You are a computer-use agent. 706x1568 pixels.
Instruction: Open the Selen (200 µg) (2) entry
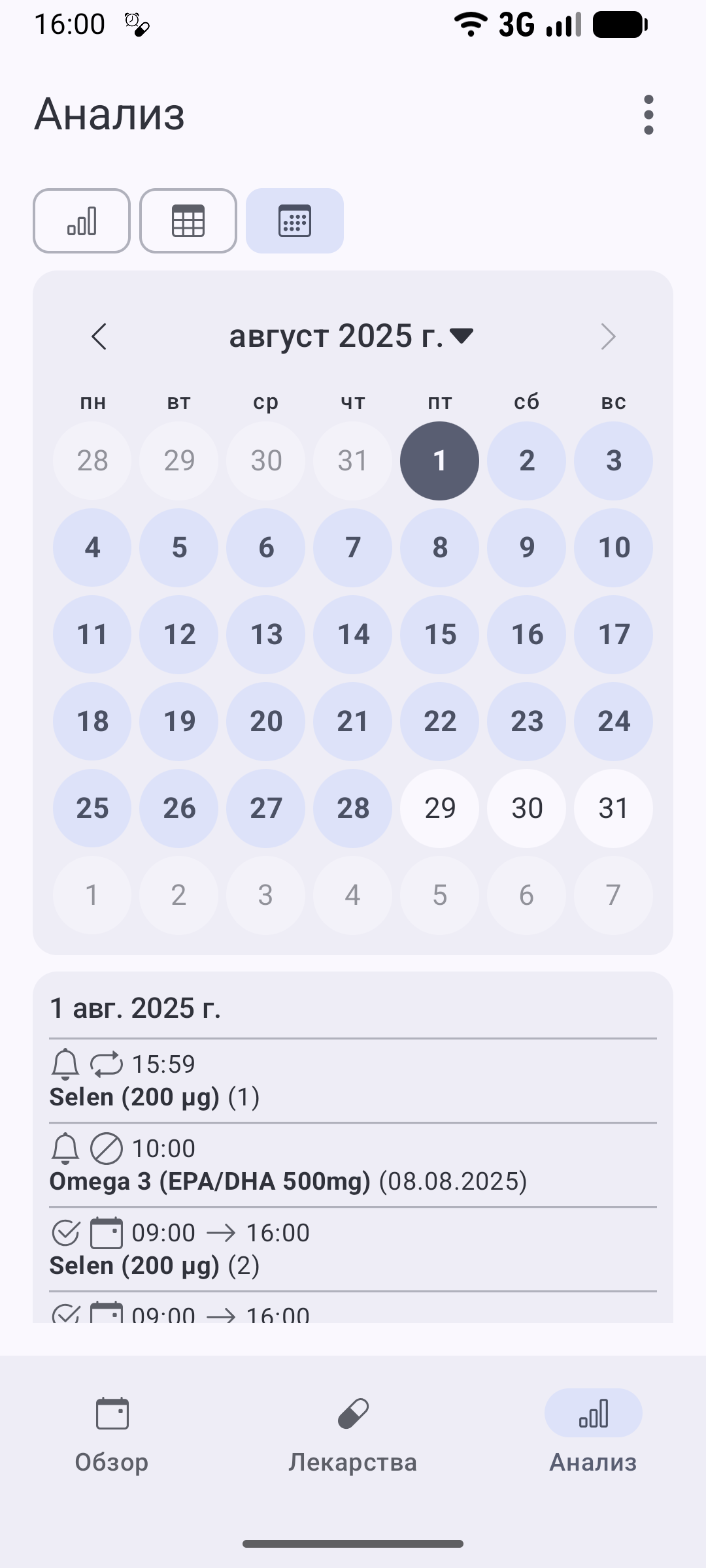pyautogui.click(x=353, y=1249)
